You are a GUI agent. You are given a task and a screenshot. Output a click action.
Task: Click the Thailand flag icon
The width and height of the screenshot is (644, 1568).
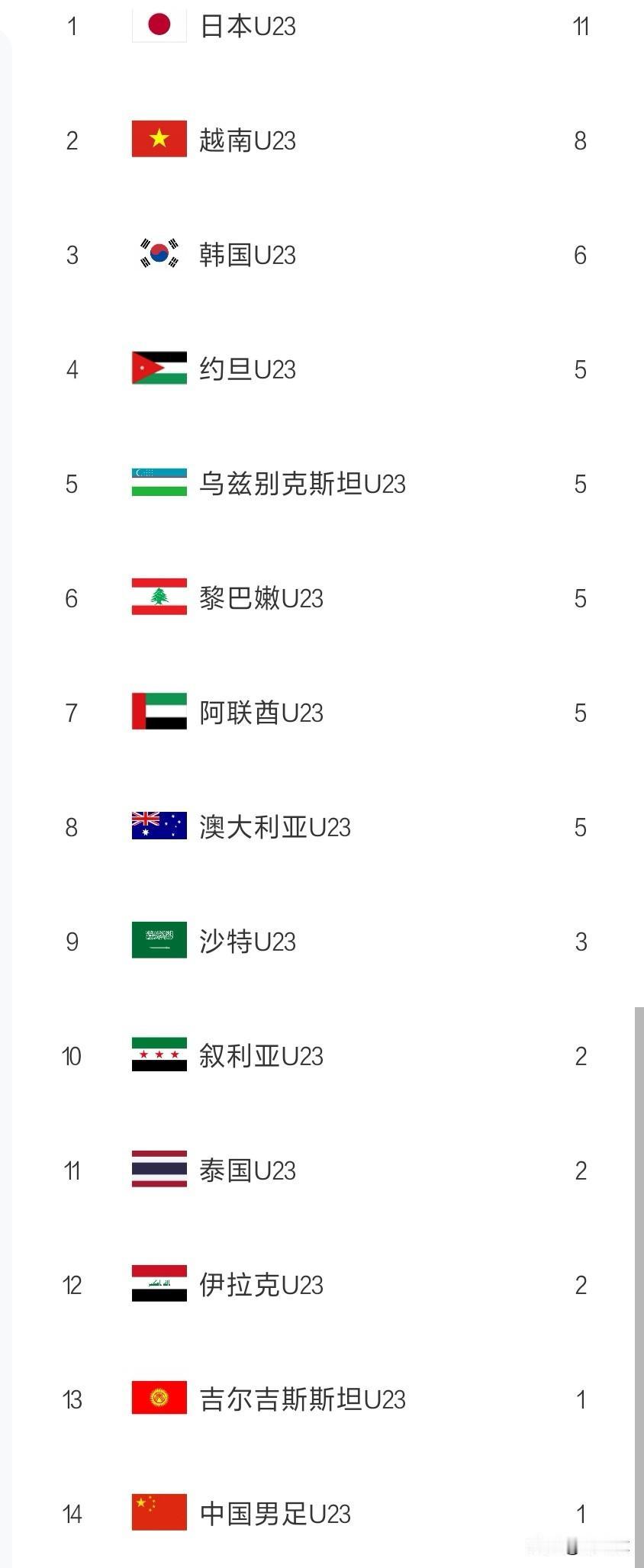point(158,1170)
